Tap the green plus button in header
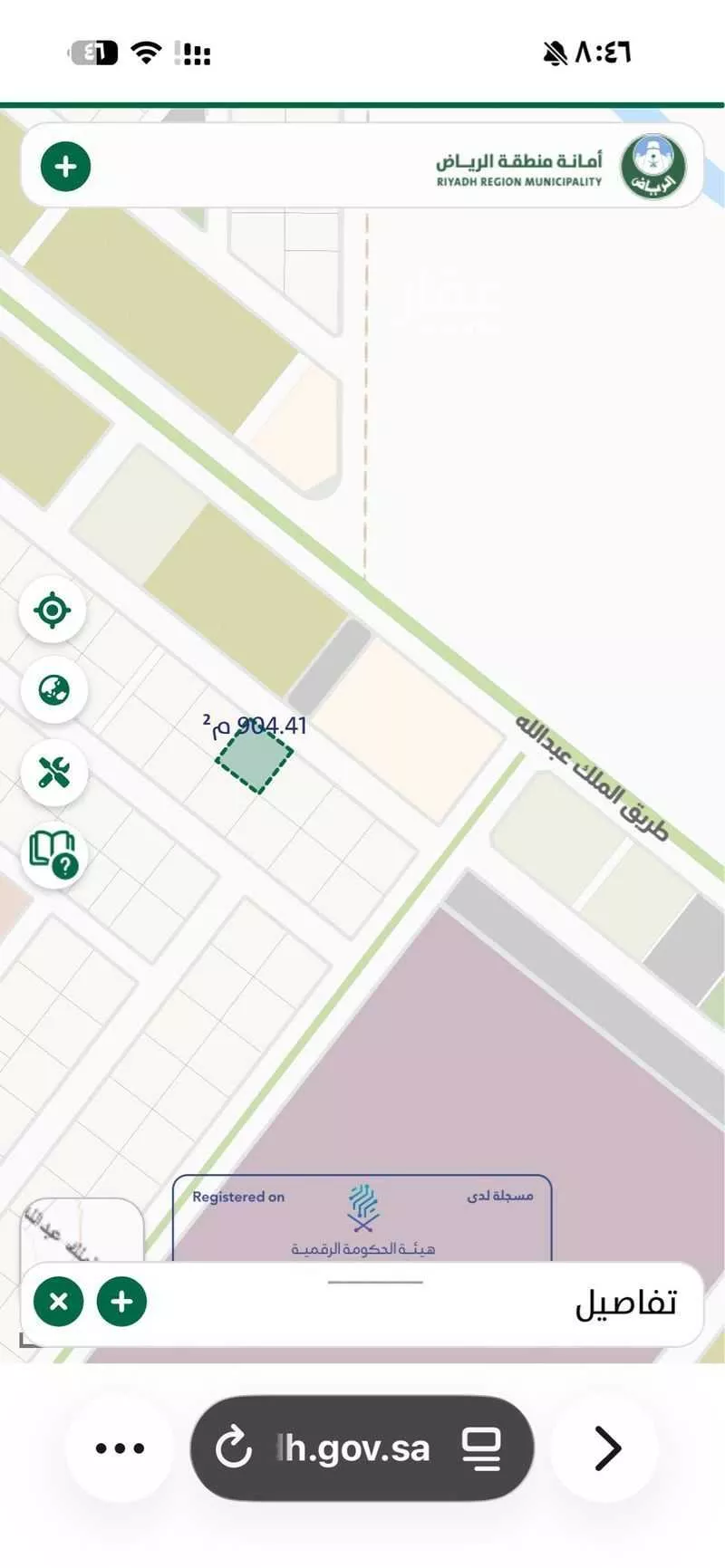This screenshot has height=1568, width=725. tap(66, 167)
